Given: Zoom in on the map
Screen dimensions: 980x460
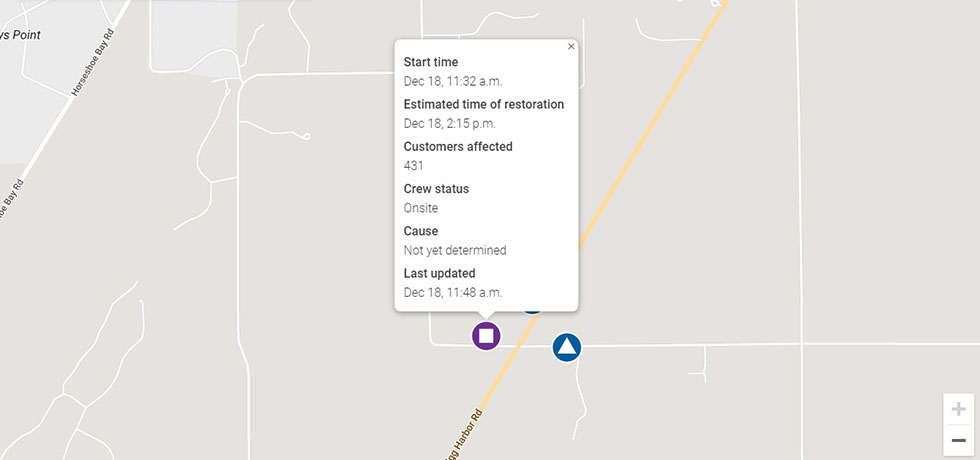Looking at the screenshot, I should pos(958,409).
